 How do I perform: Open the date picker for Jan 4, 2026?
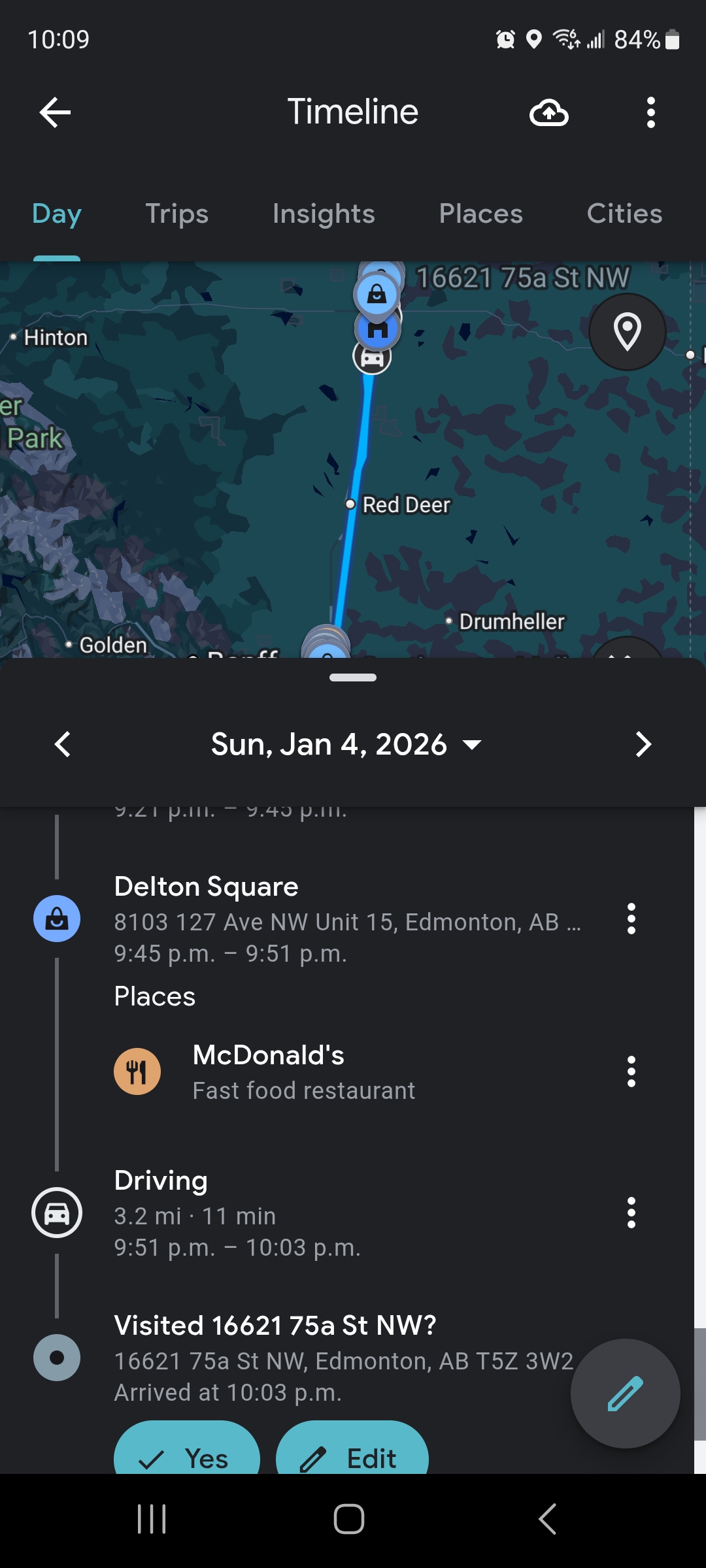[346, 745]
